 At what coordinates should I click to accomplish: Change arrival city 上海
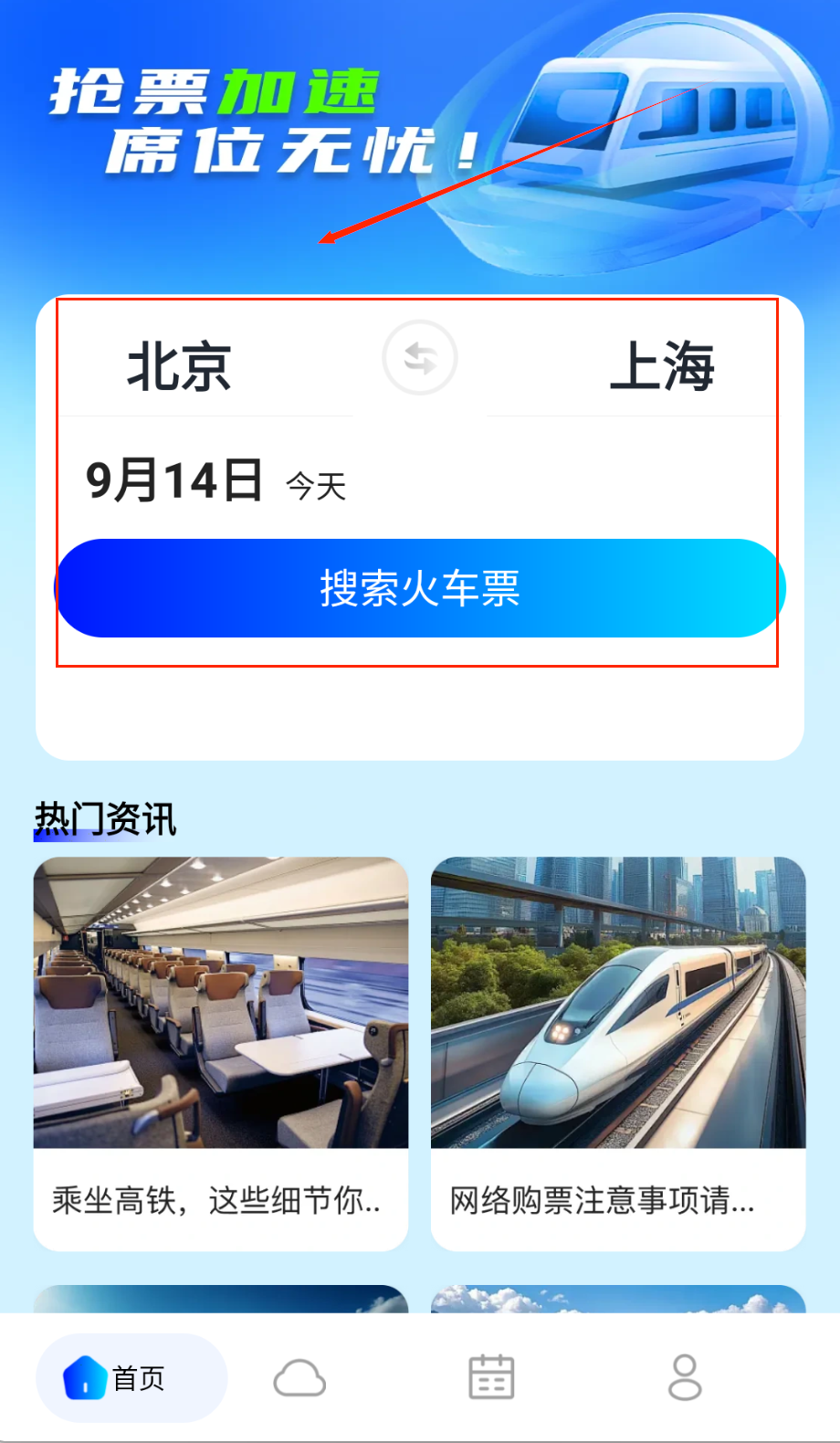point(661,367)
